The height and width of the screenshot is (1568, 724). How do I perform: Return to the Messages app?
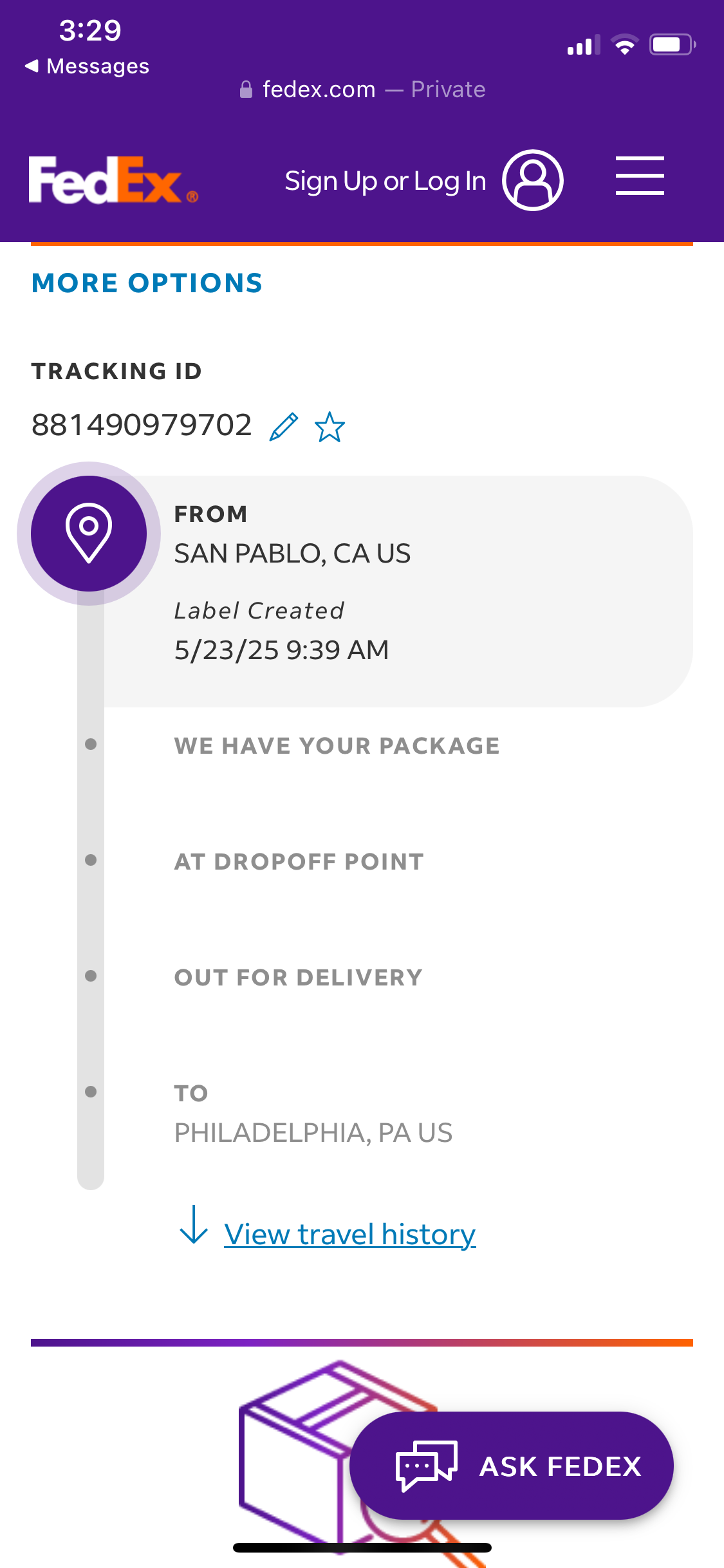pos(87,66)
